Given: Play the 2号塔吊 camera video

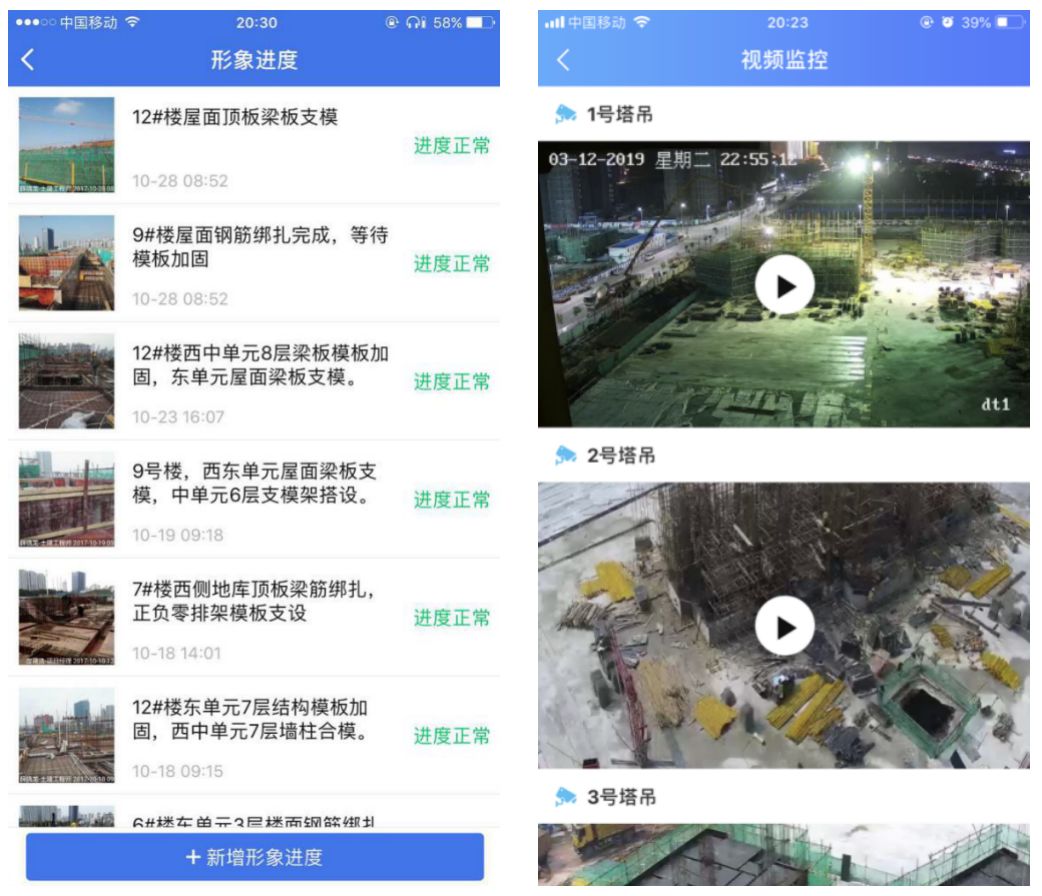Looking at the screenshot, I should coord(784,626).
